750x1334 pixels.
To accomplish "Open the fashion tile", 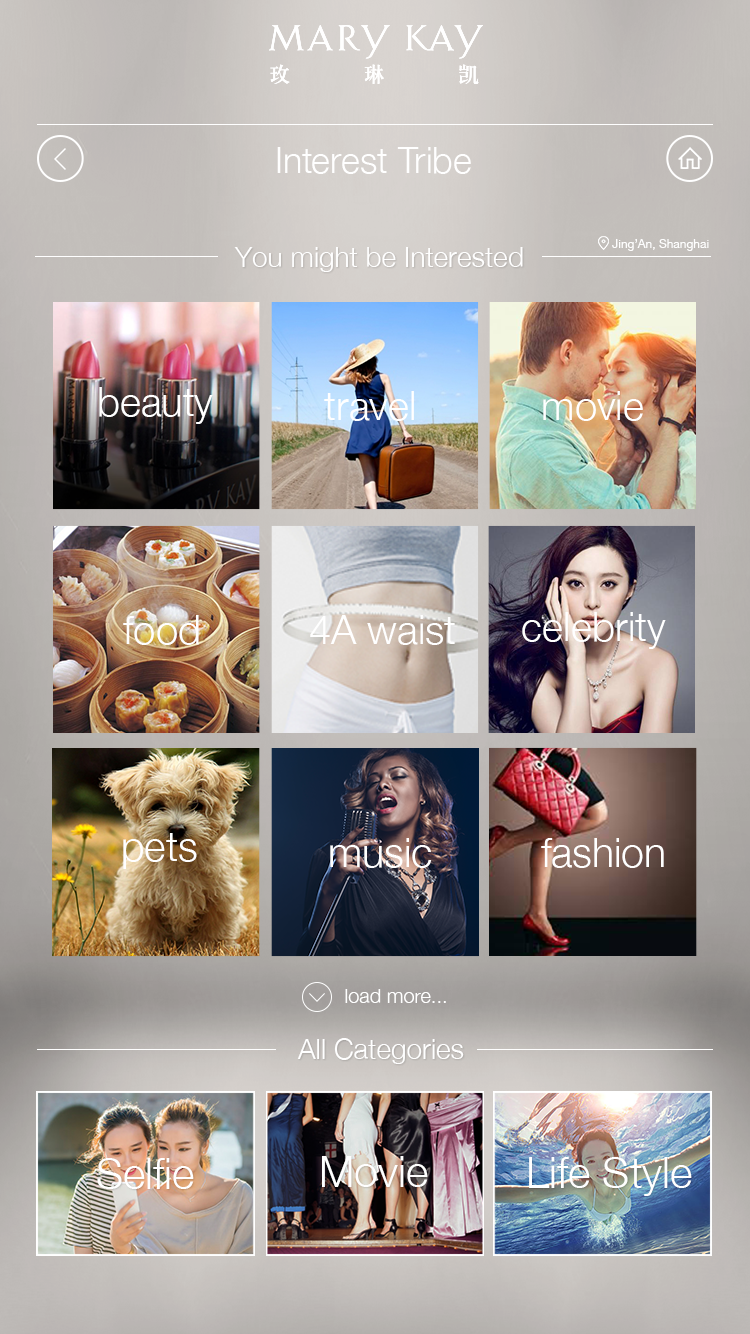I will tap(593, 852).
